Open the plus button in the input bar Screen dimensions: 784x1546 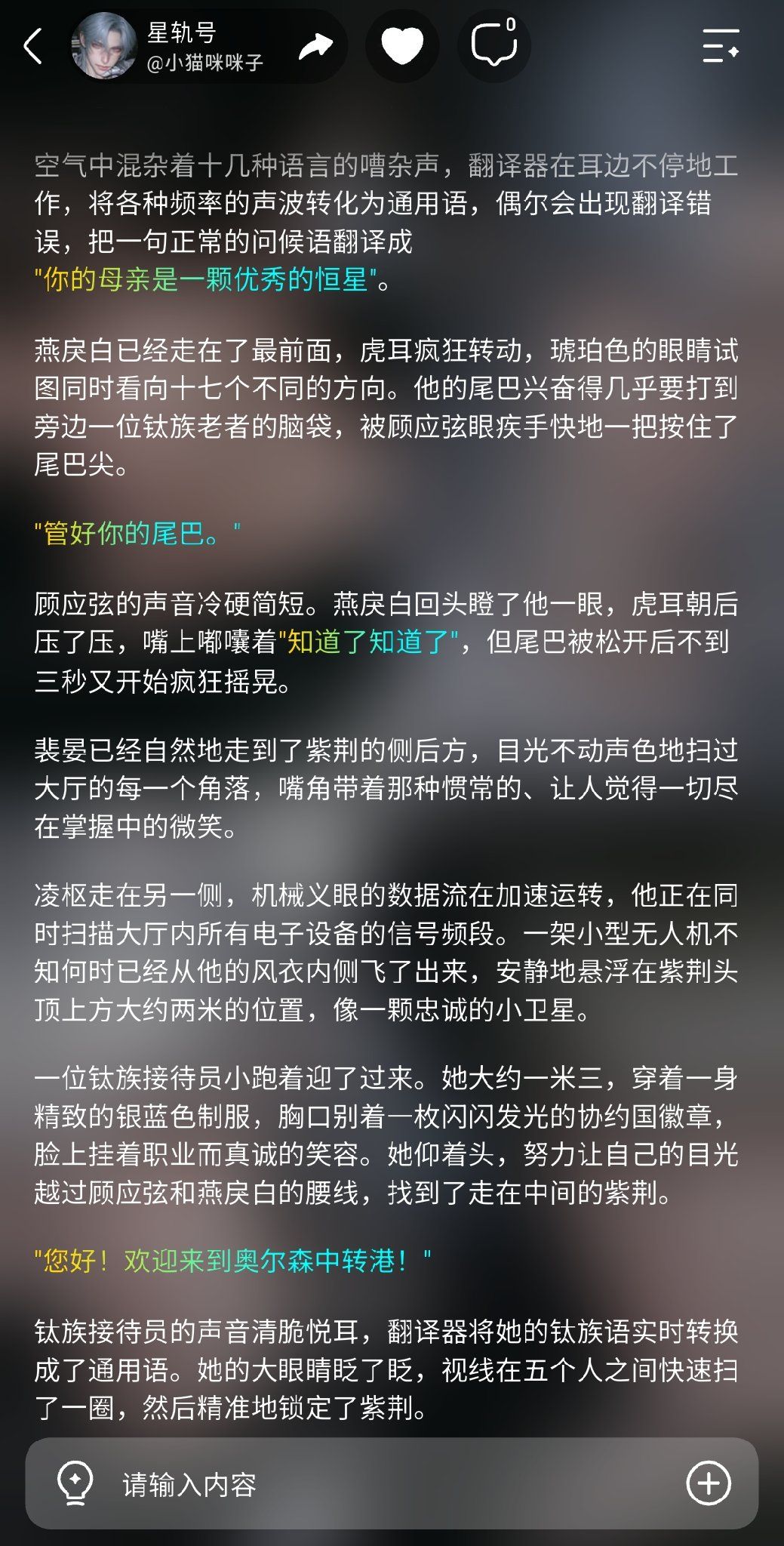click(x=708, y=1483)
